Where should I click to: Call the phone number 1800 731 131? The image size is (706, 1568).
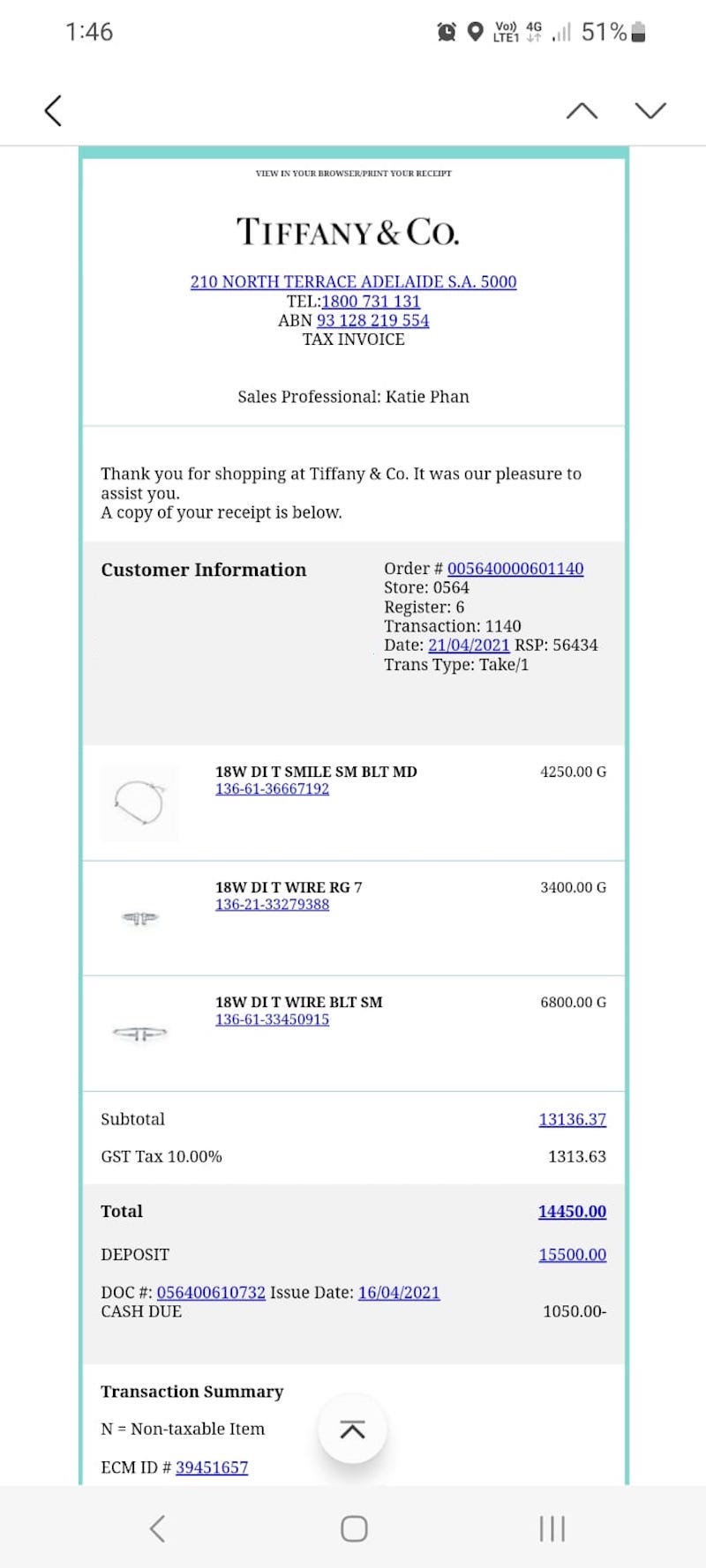pyautogui.click(x=371, y=302)
